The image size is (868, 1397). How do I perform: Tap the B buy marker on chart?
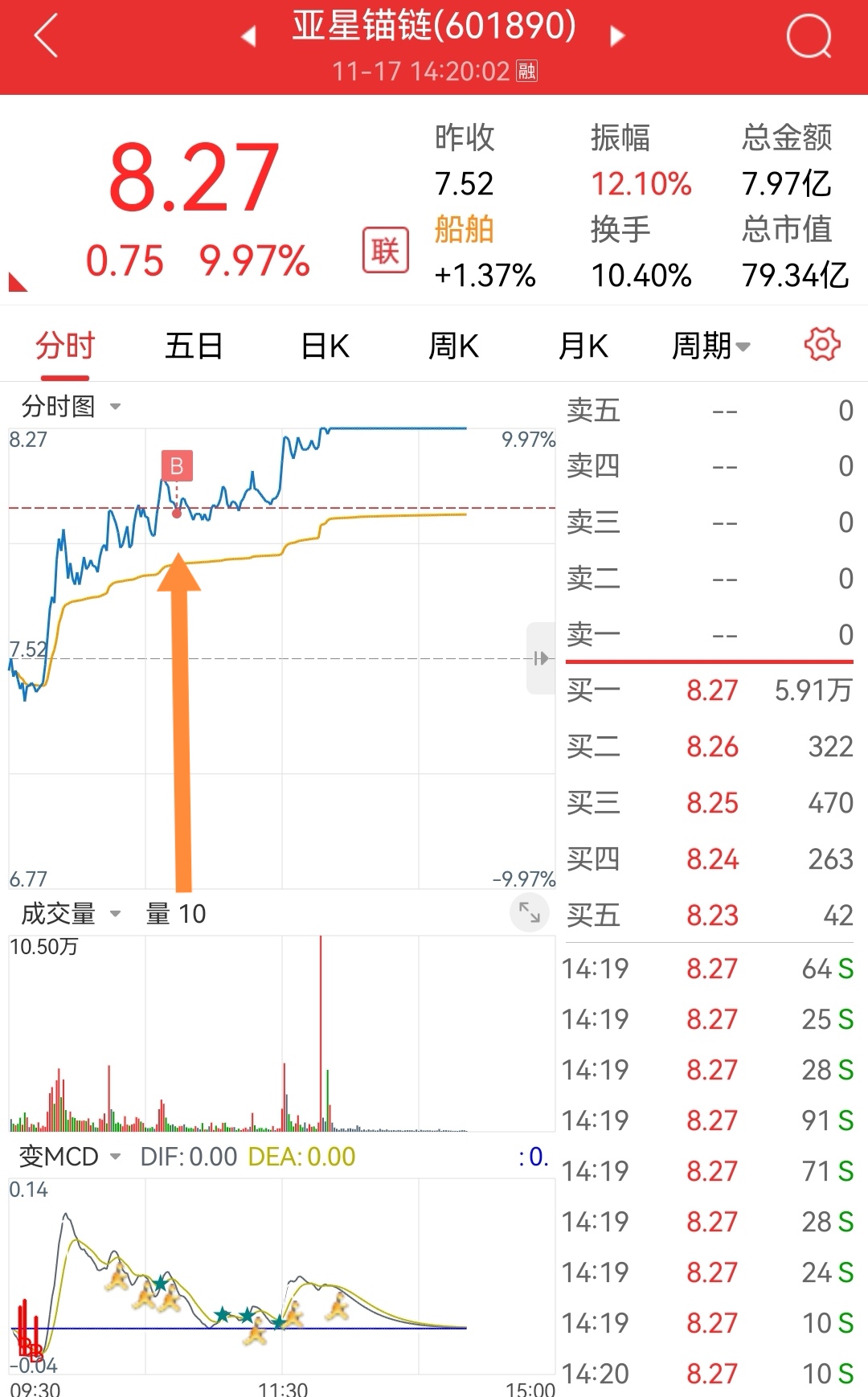177,466
